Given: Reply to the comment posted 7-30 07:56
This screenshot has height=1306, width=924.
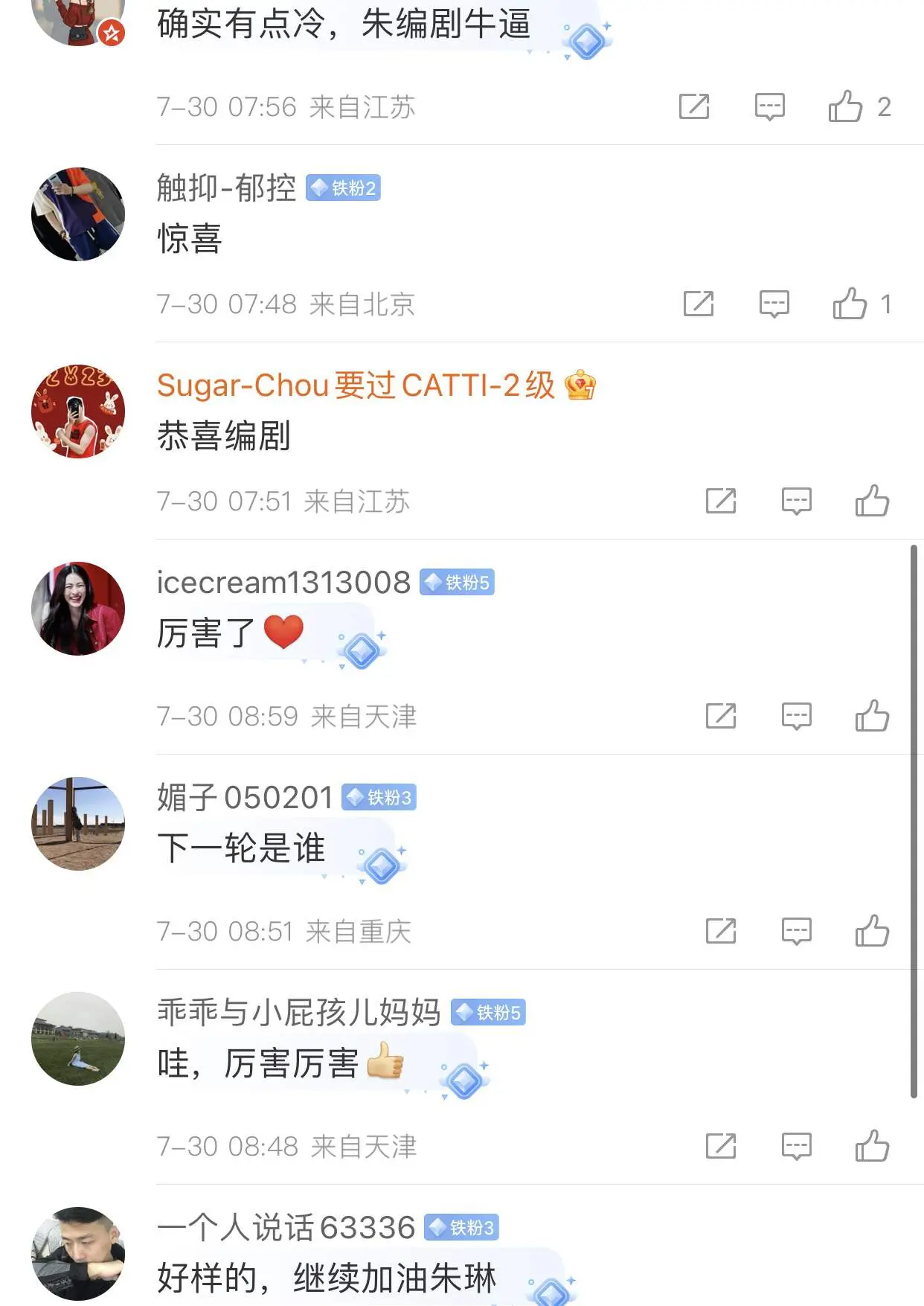Looking at the screenshot, I should (769, 106).
